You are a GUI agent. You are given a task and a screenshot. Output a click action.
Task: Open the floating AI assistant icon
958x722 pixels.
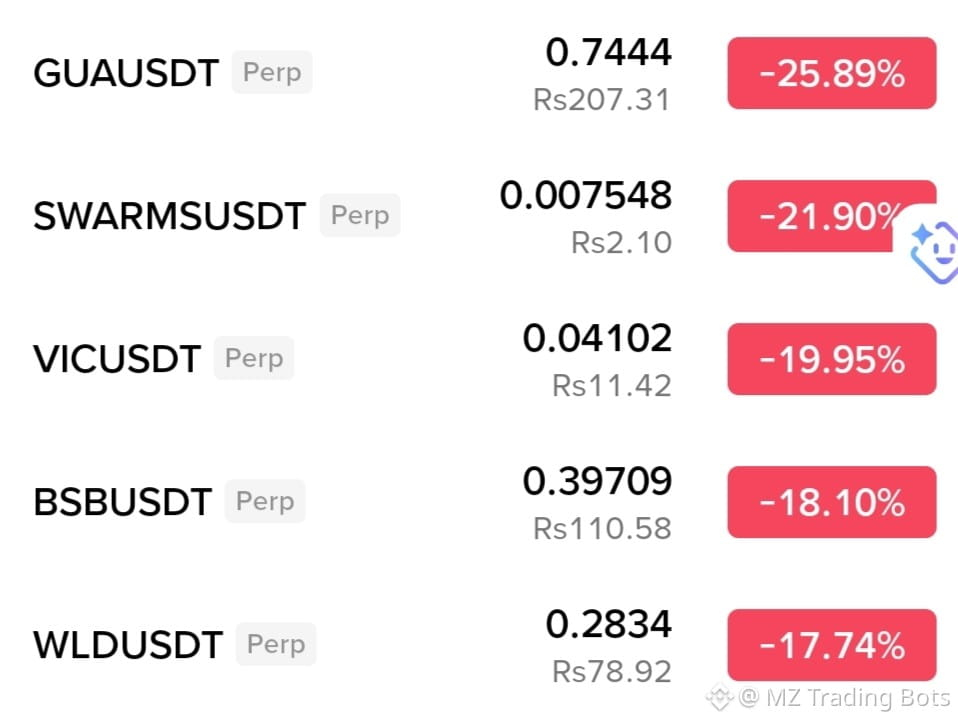932,249
